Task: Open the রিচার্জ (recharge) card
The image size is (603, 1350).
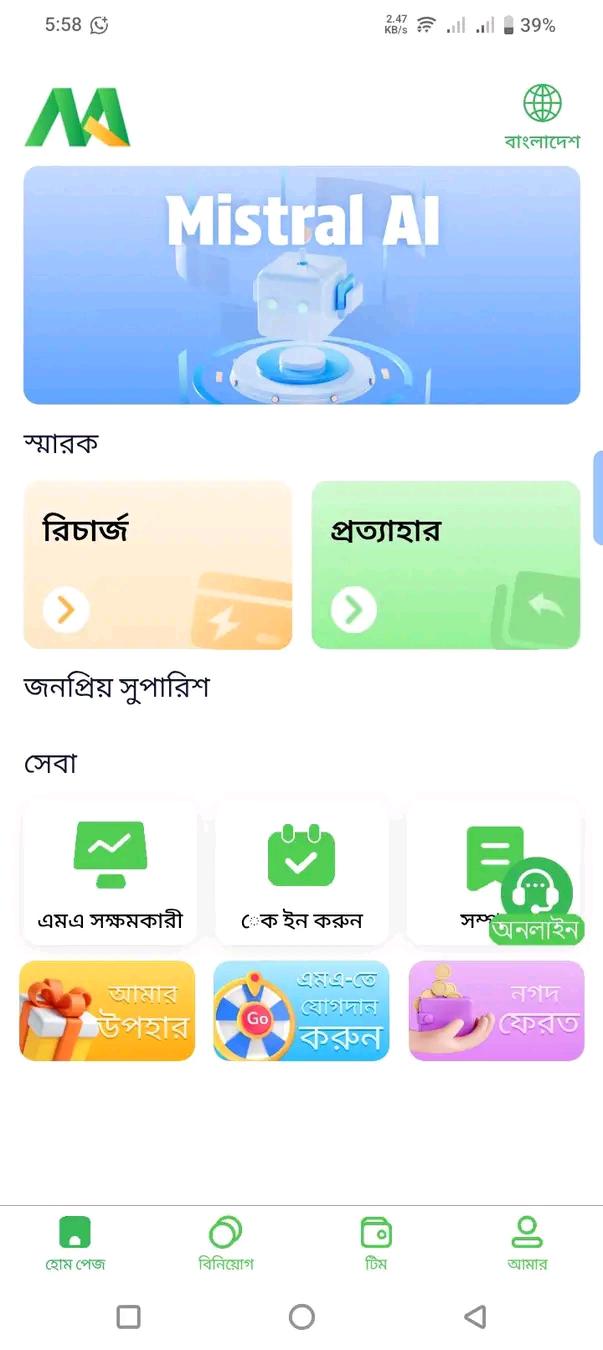Action: pos(158,565)
